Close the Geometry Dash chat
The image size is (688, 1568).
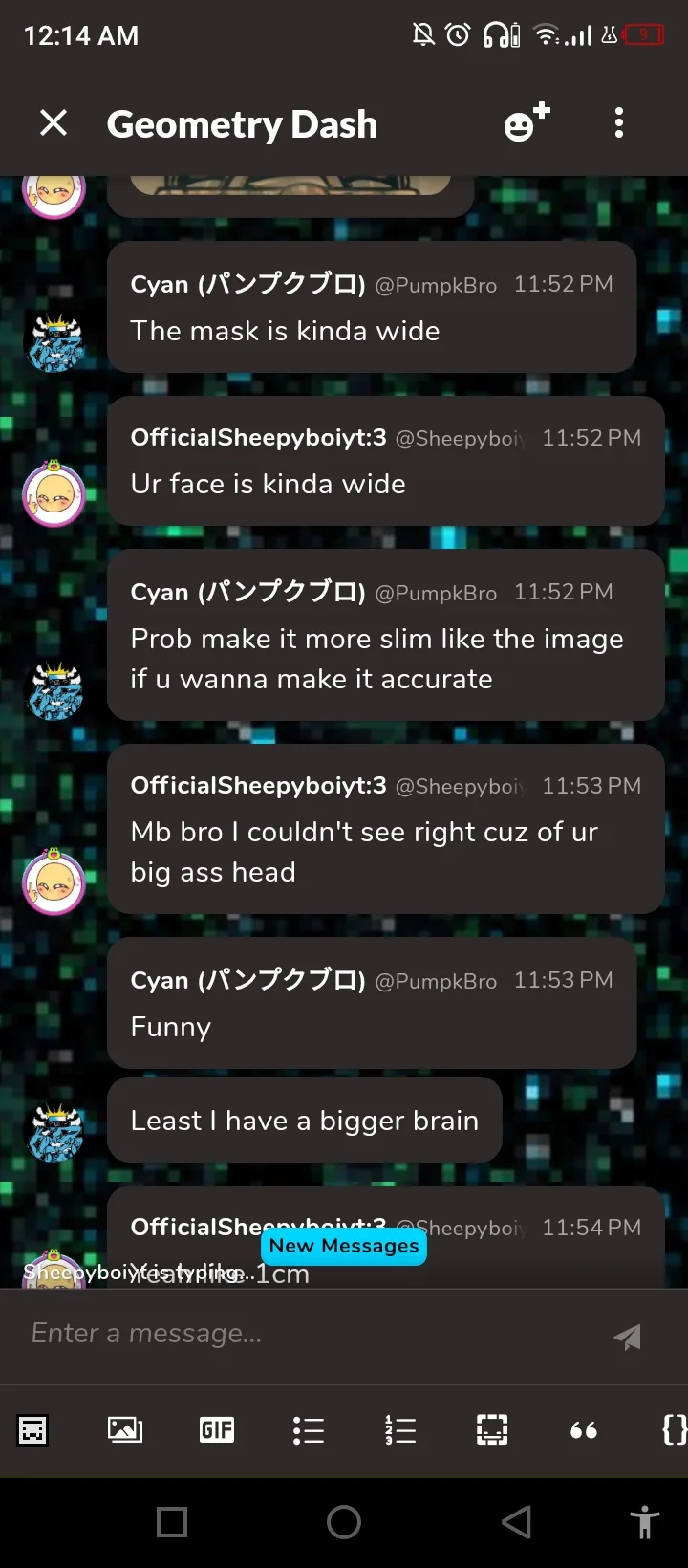tap(54, 123)
